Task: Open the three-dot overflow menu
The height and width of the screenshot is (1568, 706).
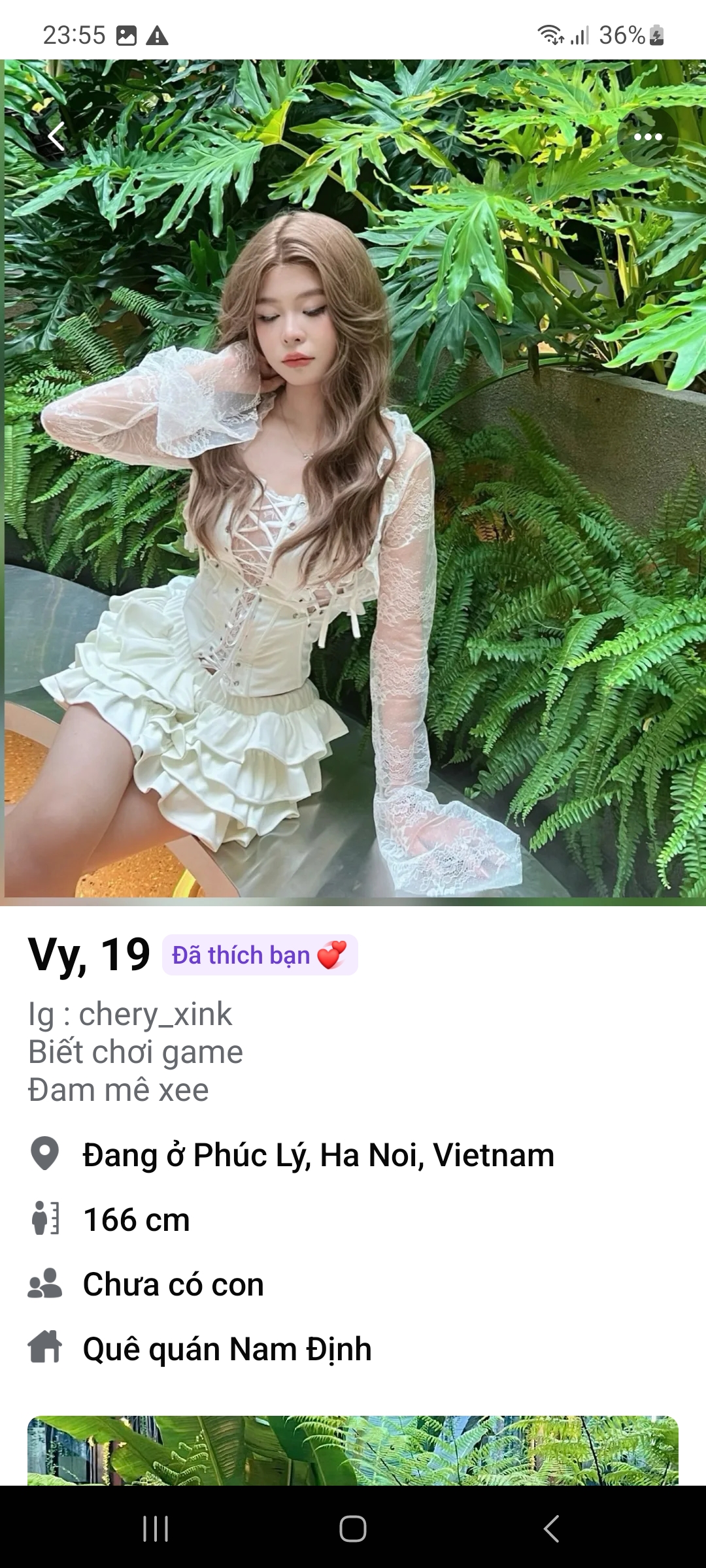Action: 647,137
